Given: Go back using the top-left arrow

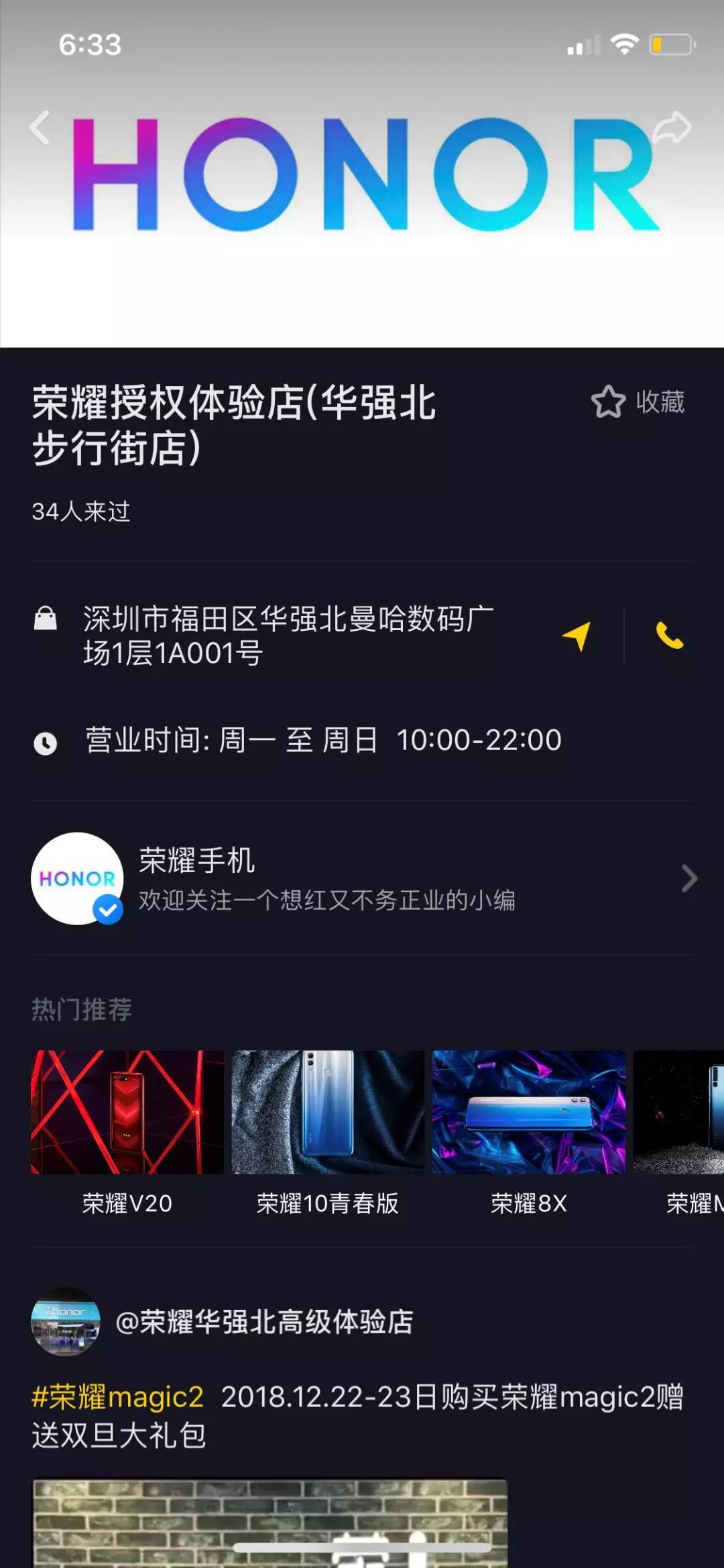Looking at the screenshot, I should [x=40, y=127].
